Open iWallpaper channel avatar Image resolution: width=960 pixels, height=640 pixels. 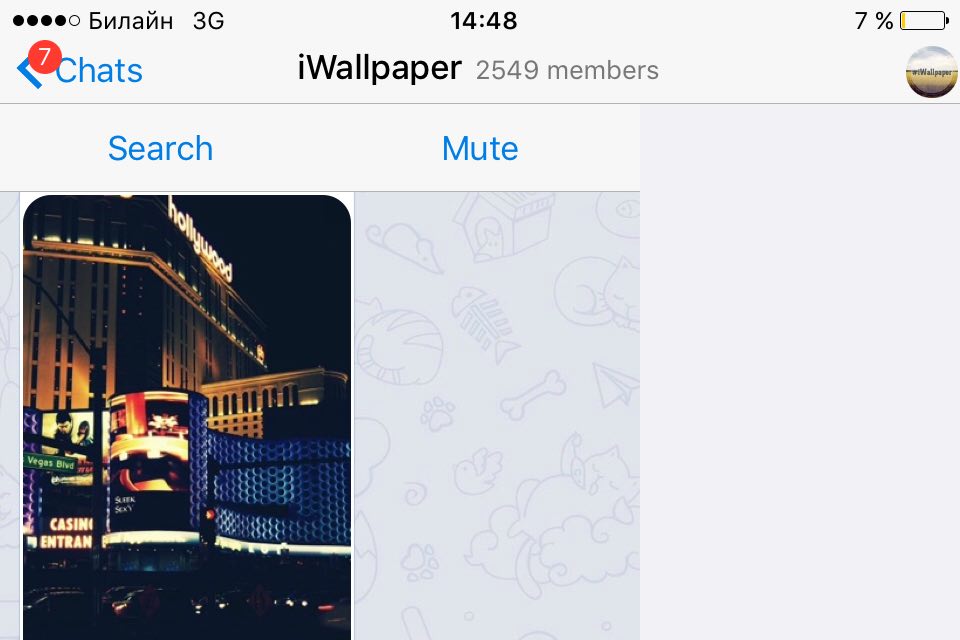pos(931,72)
